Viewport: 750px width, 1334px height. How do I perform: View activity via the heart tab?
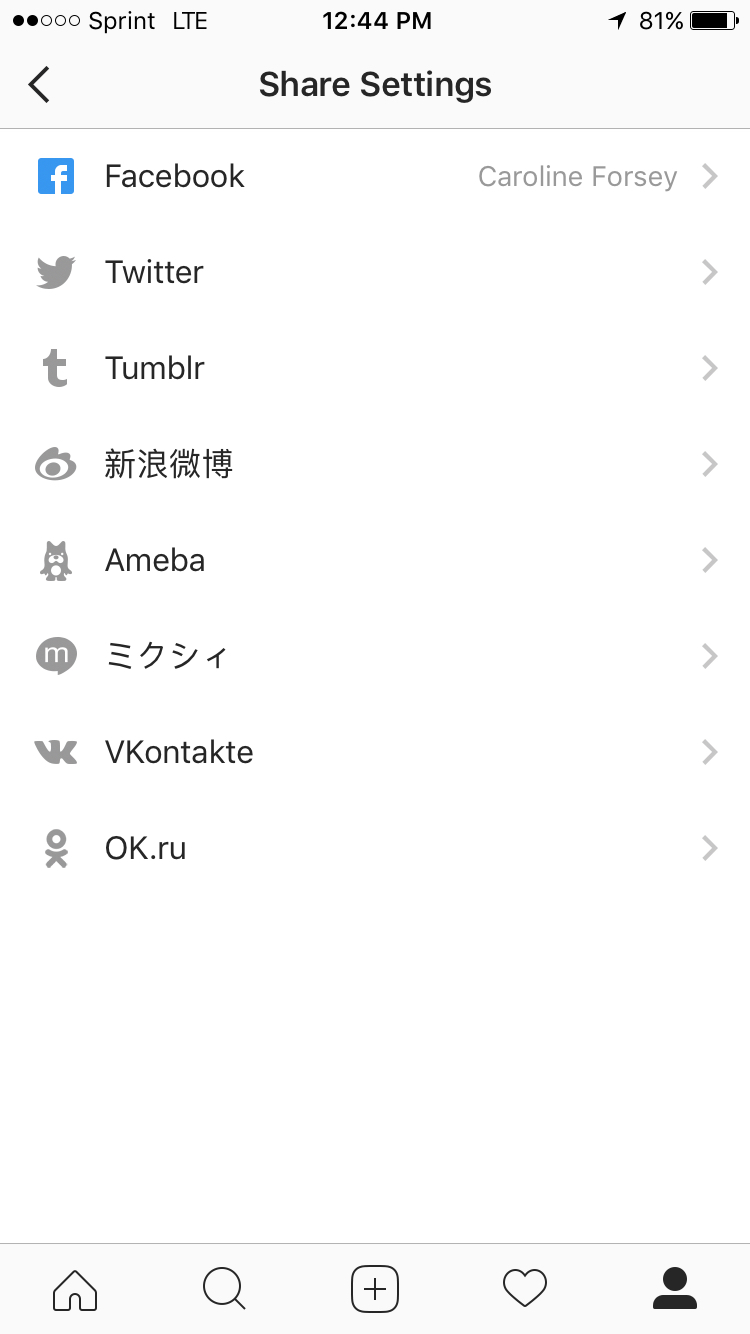tap(525, 1289)
